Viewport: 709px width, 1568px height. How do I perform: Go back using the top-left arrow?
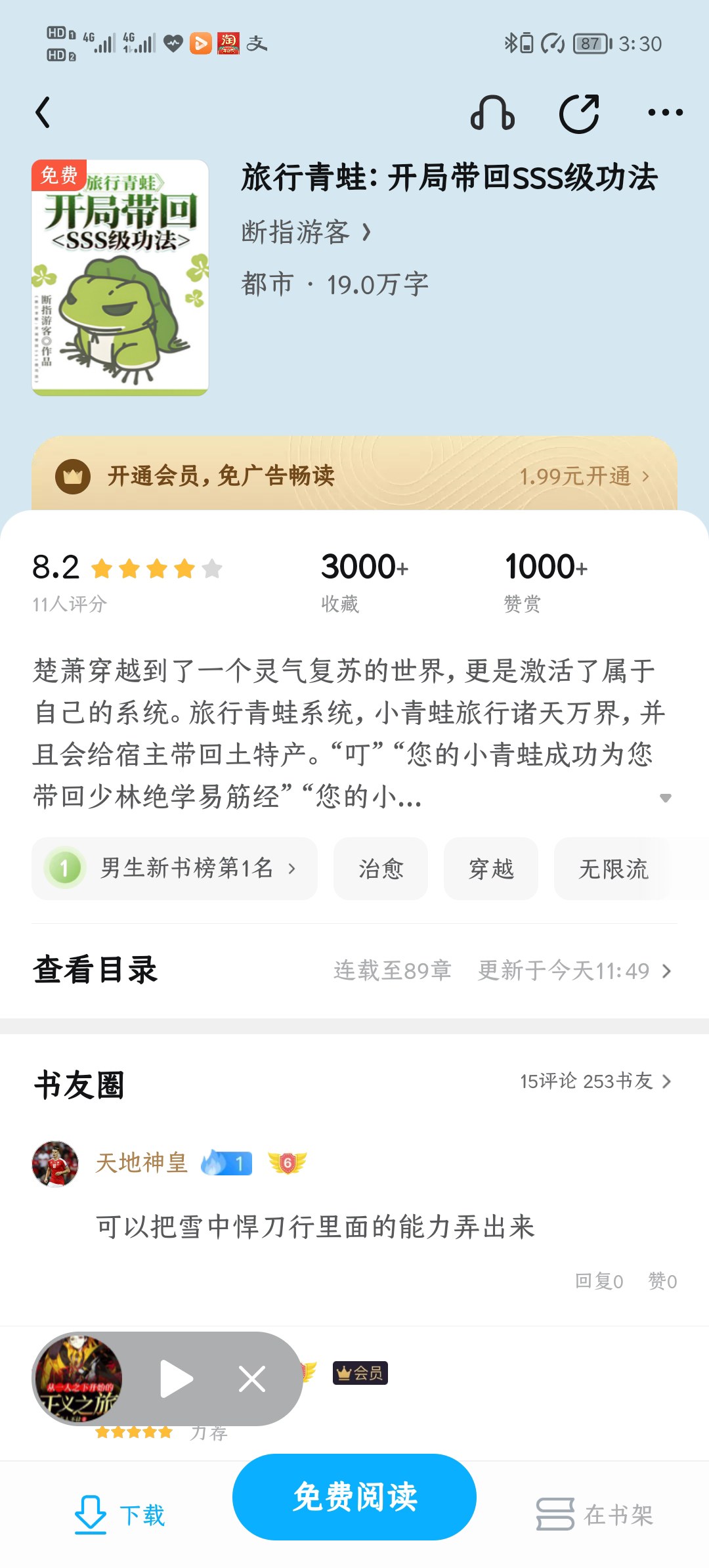click(x=43, y=112)
